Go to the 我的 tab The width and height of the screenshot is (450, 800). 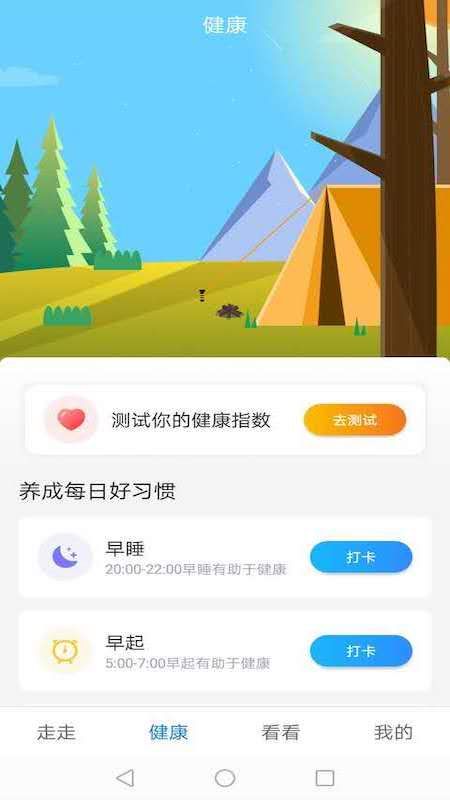tap(393, 732)
